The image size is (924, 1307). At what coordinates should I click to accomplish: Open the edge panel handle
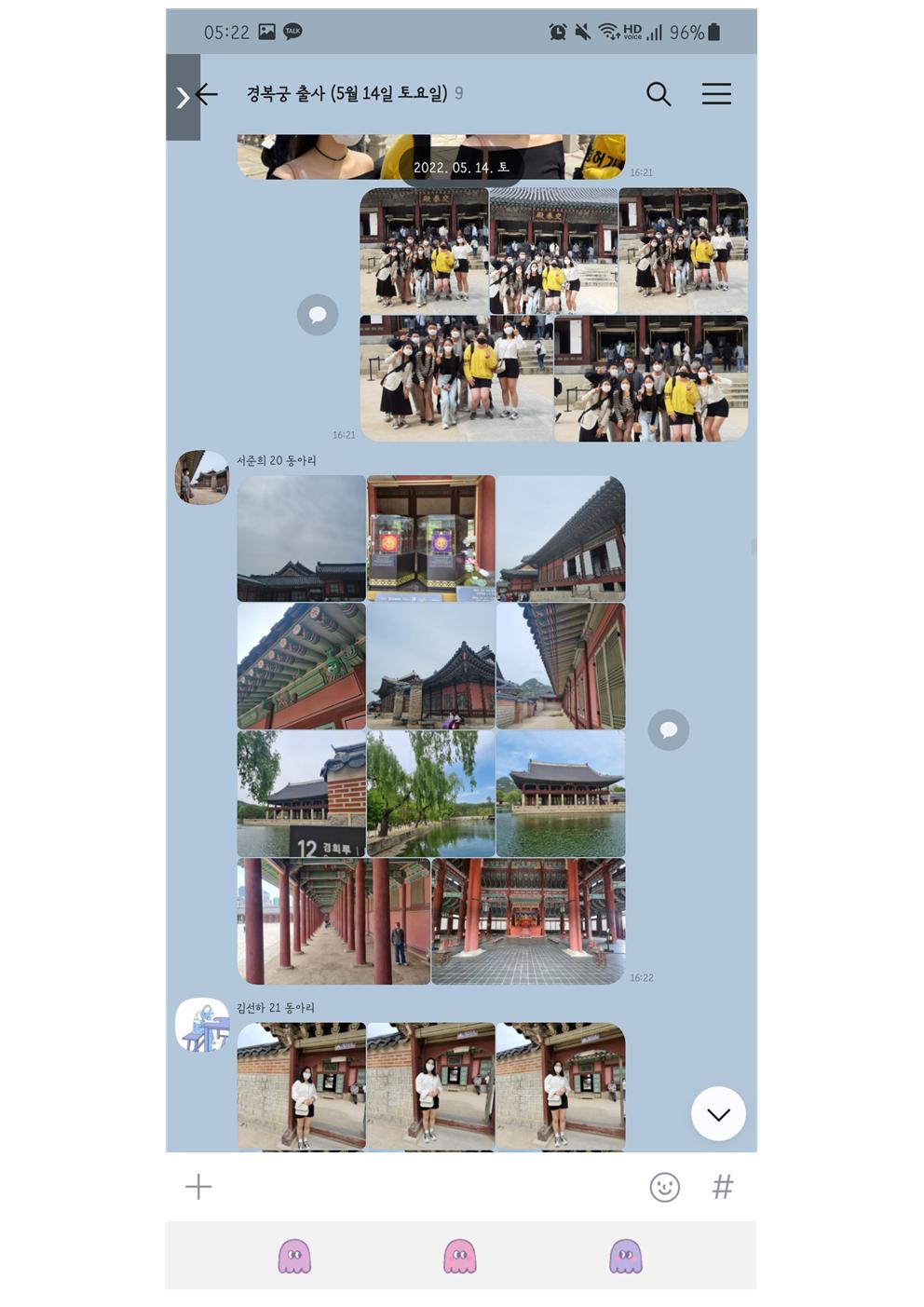pos(182,97)
